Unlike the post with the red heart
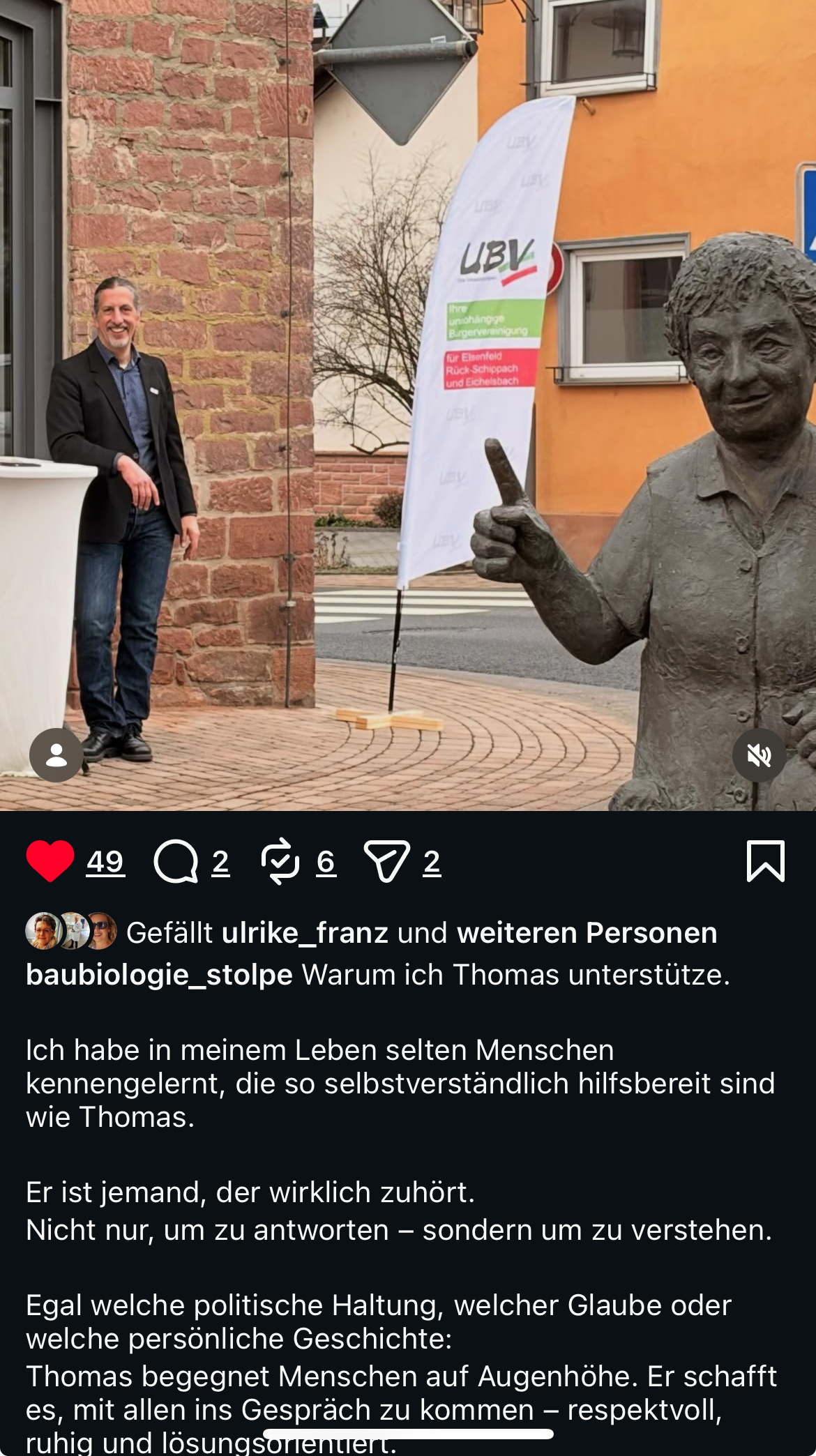The width and height of the screenshot is (816, 1456). point(50,862)
